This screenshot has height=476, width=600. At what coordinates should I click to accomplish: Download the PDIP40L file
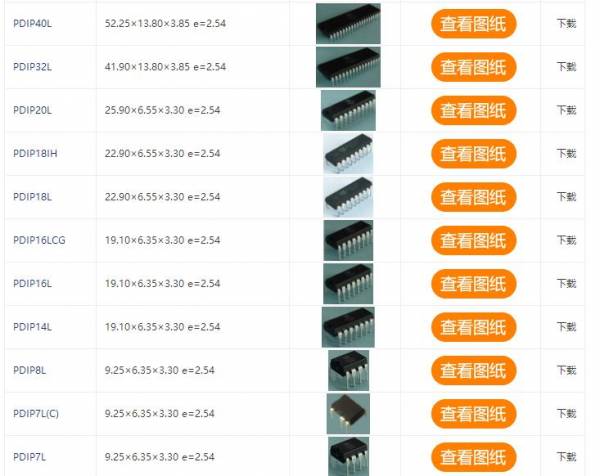[x=566, y=23]
